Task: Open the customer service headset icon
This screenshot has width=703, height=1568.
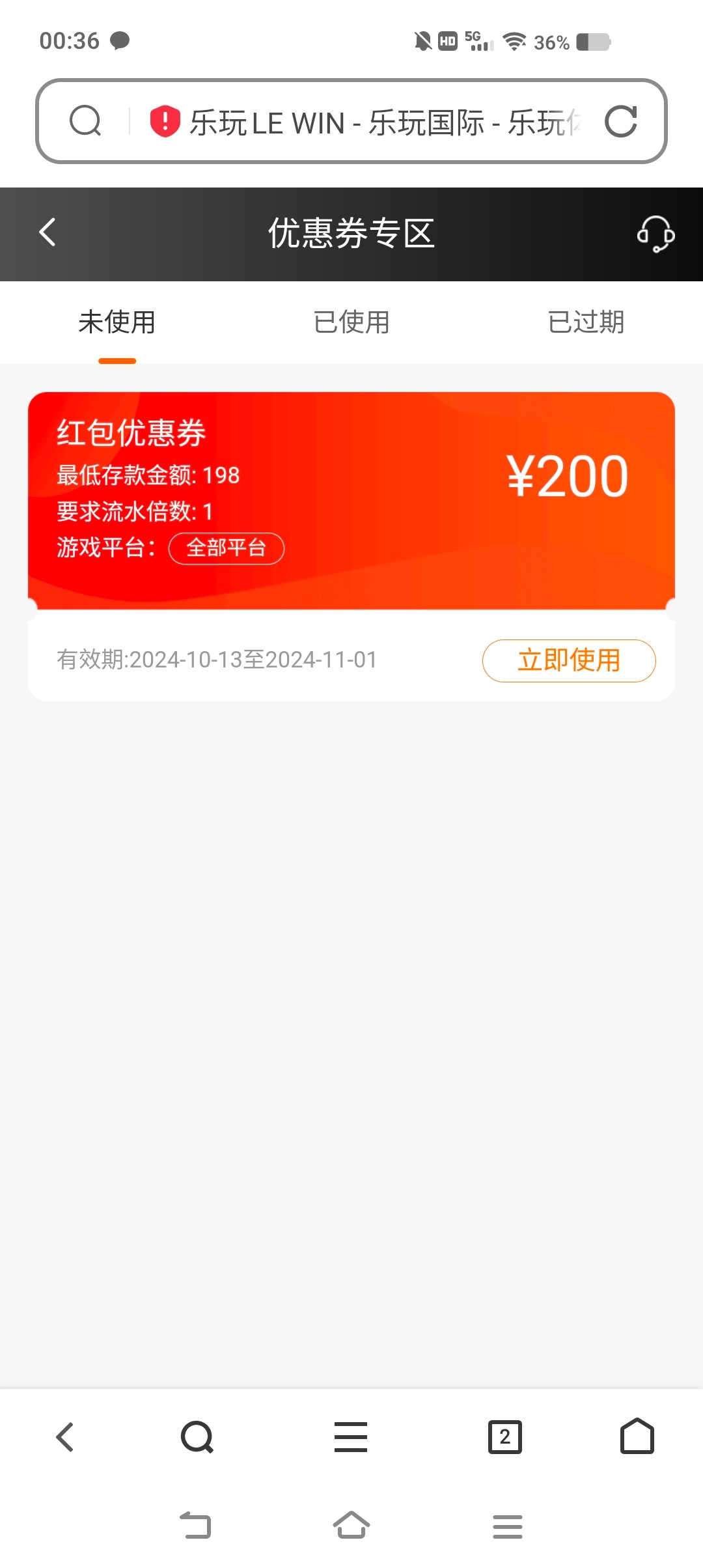Action: click(x=655, y=234)
